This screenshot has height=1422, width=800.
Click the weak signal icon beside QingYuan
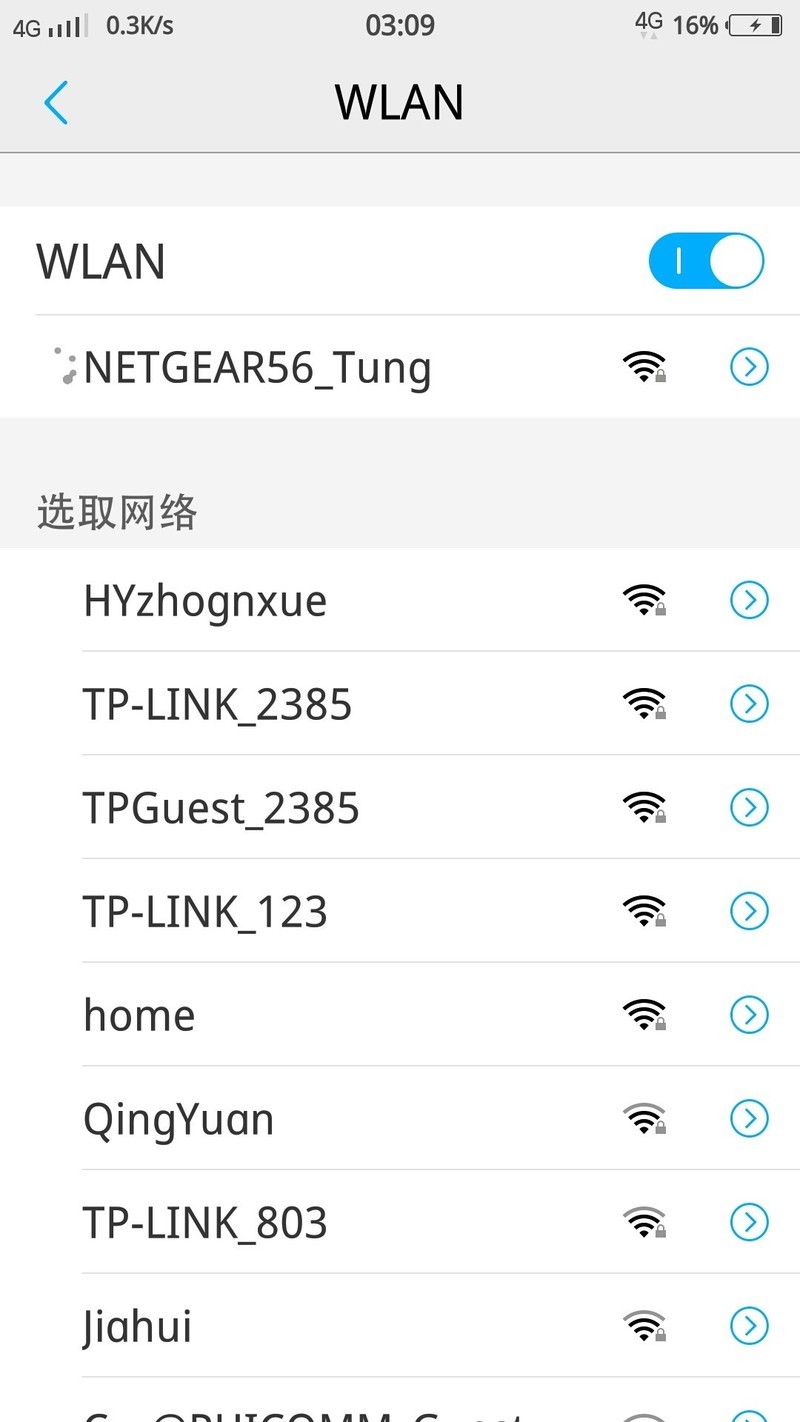click(644, 1118)
